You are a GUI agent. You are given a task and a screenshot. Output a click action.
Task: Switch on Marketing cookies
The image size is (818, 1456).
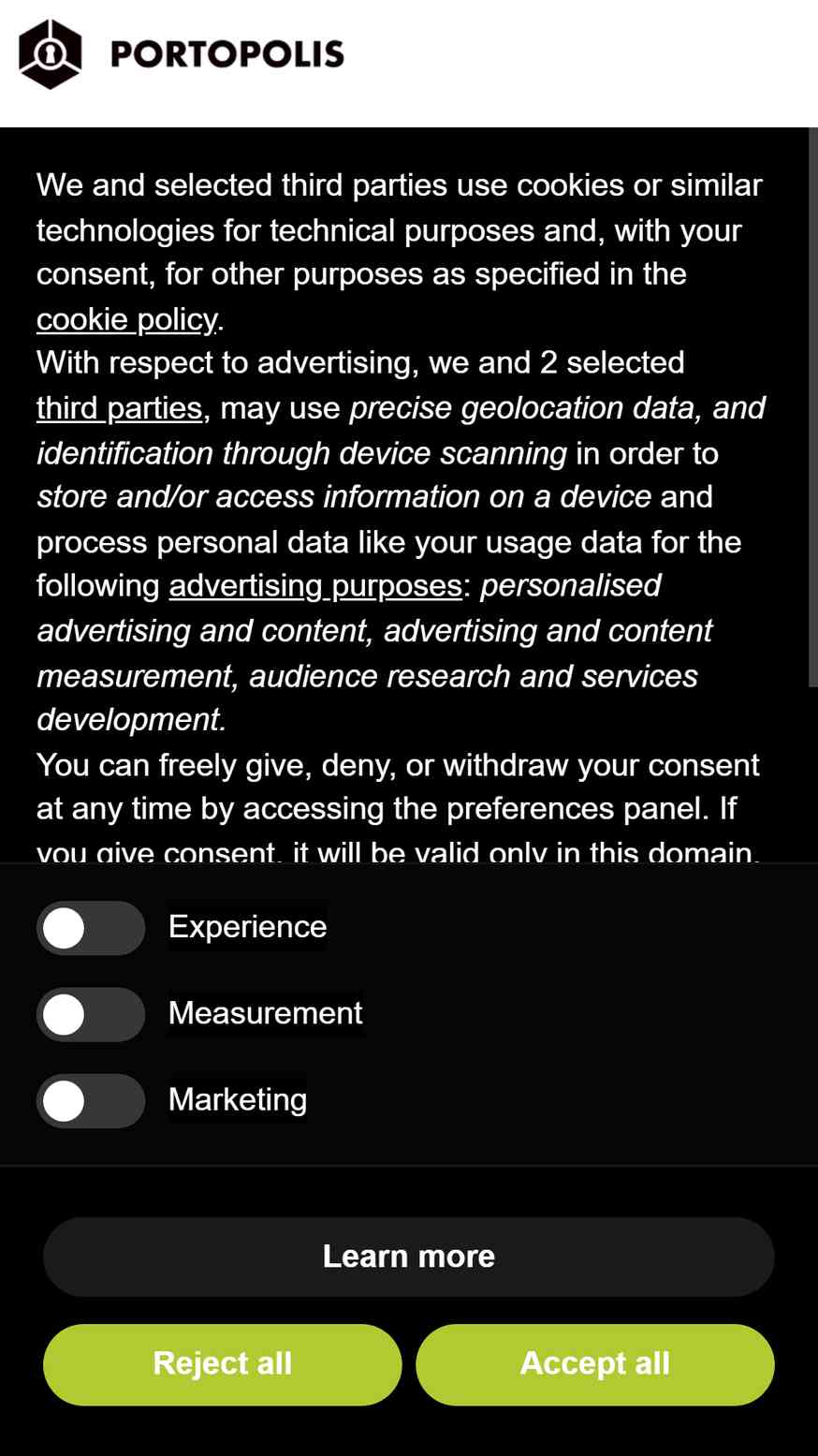point(91,1100)
